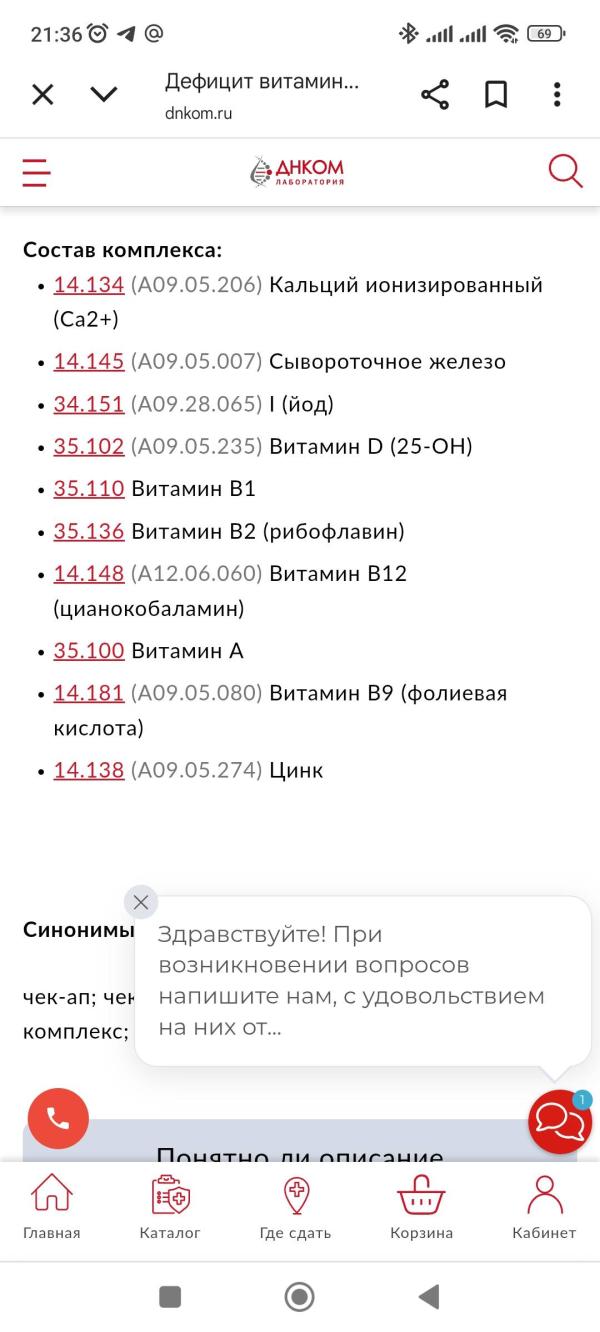The image size is (600, 1332).
Task: Bookmark this page
Action: (496, 95)
